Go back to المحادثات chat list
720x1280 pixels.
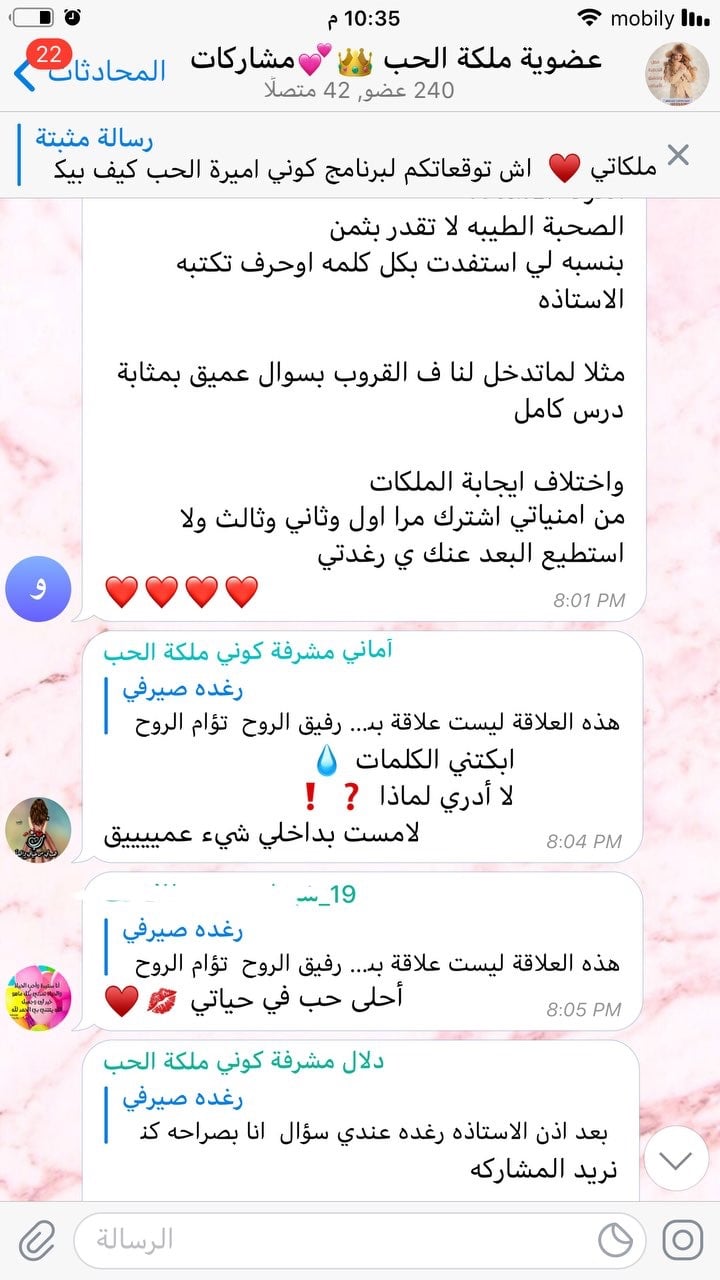tap(90, 72)
